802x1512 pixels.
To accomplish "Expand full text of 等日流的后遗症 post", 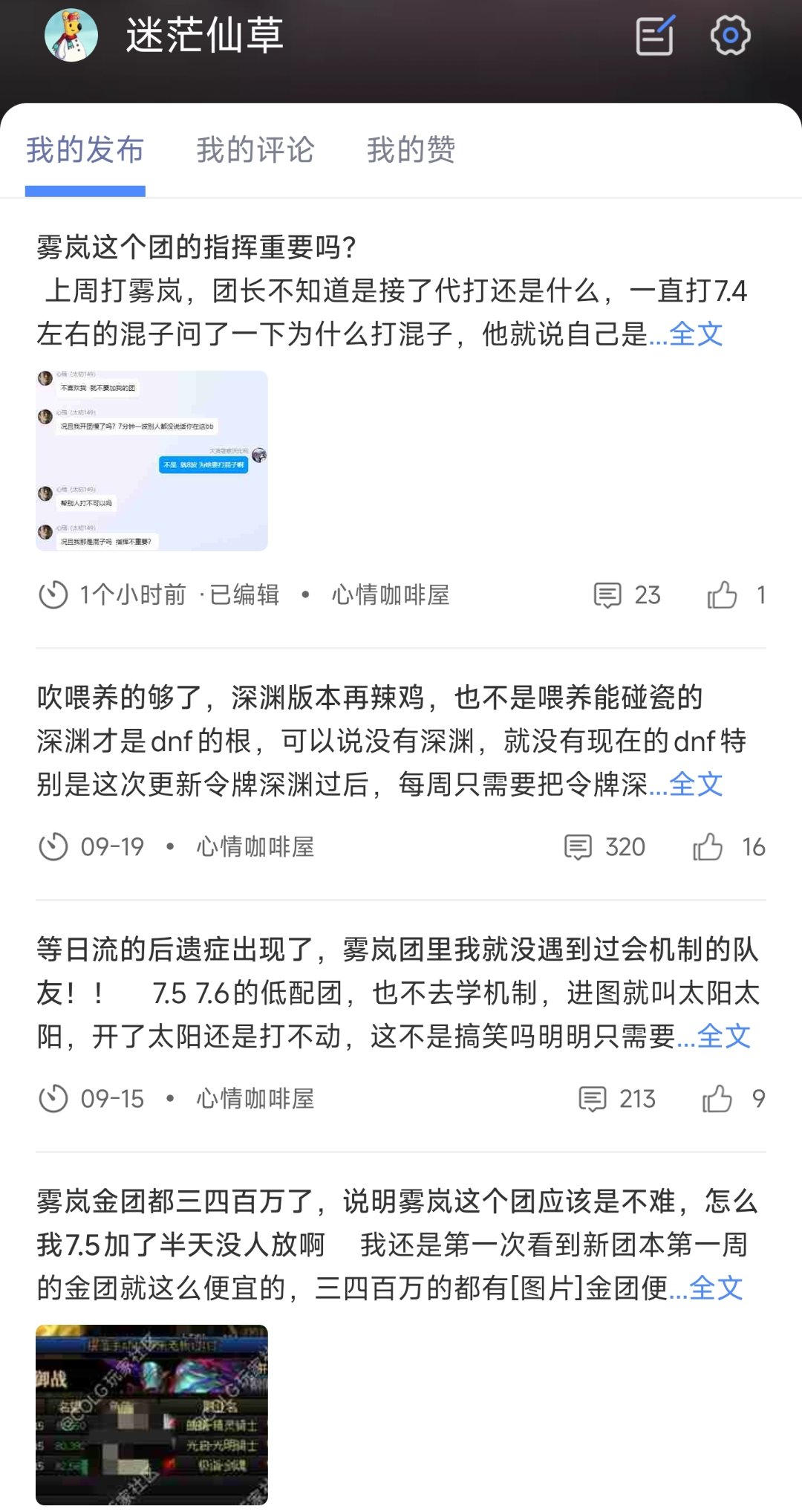I will click(723, 1036).
